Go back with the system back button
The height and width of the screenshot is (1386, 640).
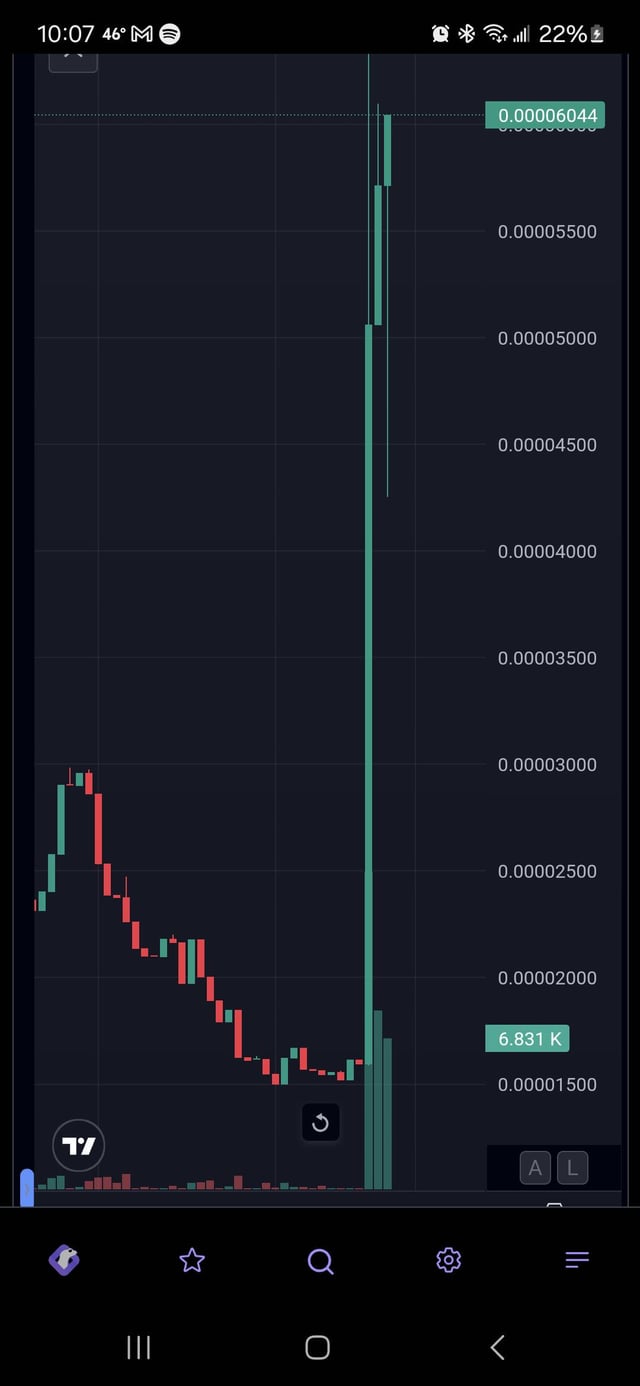tap(497, 1347)
